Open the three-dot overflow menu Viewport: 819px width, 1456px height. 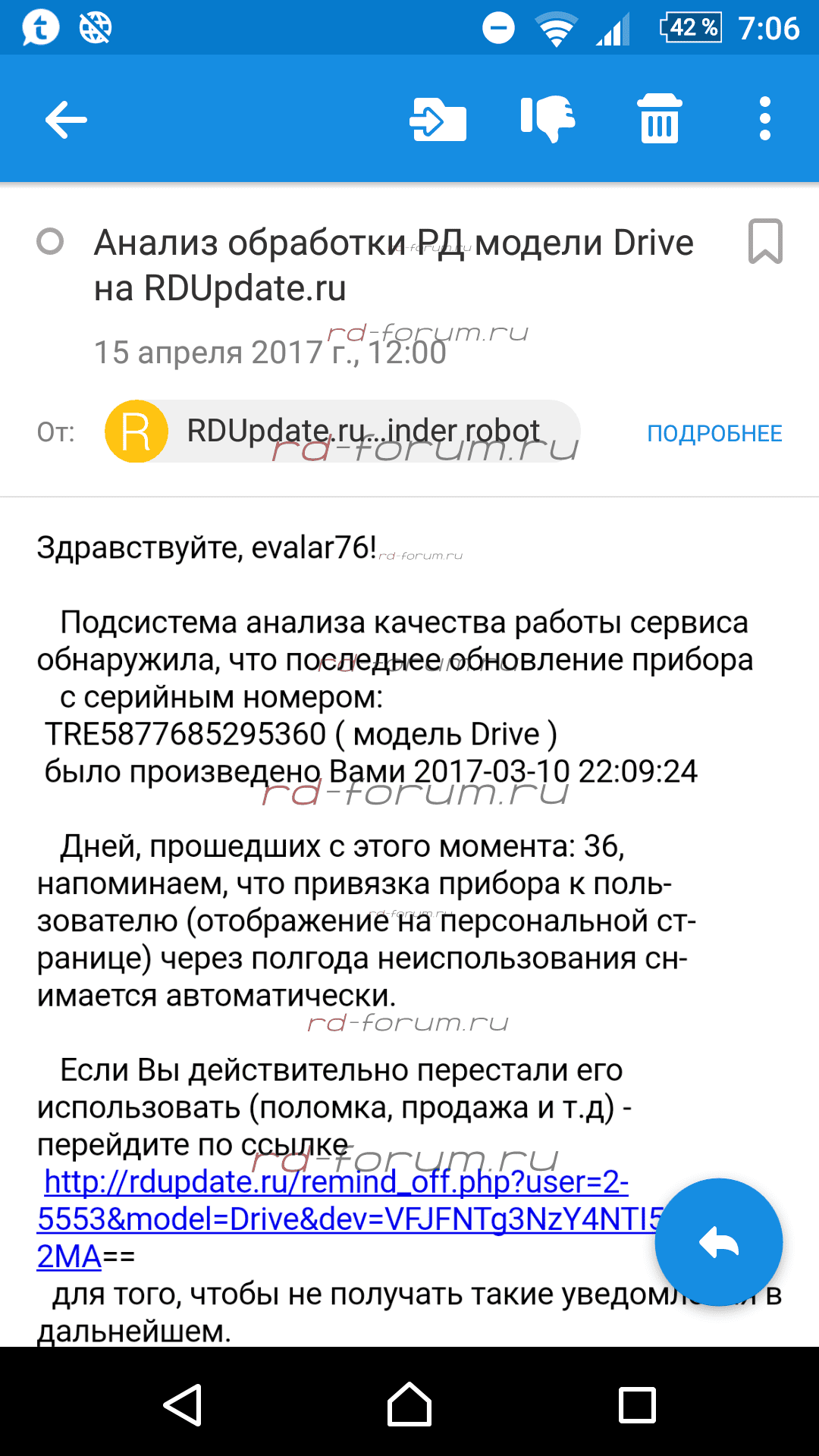[x=765, y=119]
